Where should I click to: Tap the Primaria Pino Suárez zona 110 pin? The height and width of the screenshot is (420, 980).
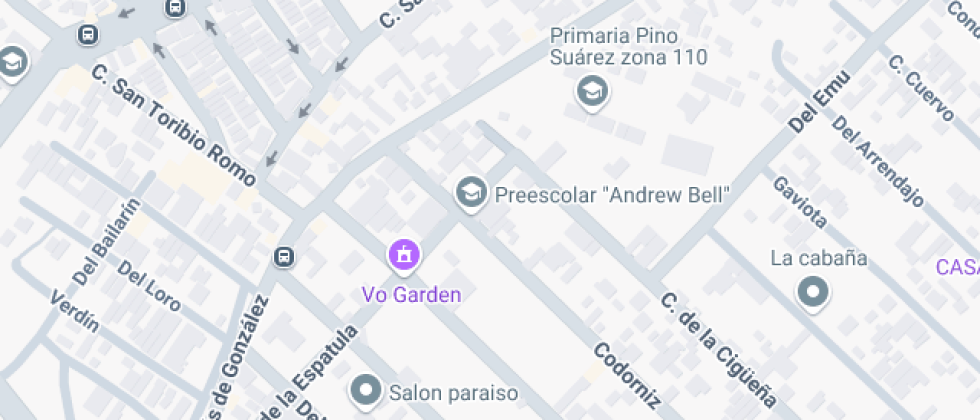pos(592,93)
